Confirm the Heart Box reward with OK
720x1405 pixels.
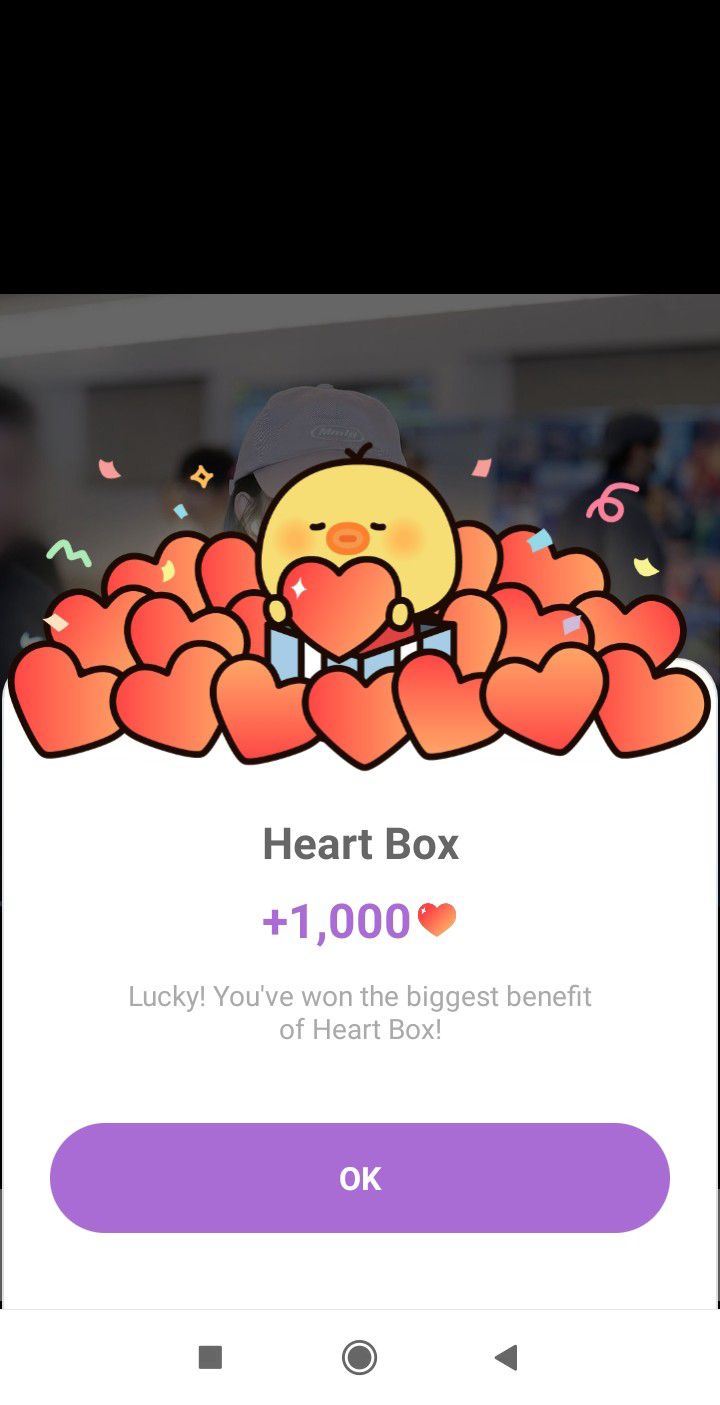[360, 1178]
